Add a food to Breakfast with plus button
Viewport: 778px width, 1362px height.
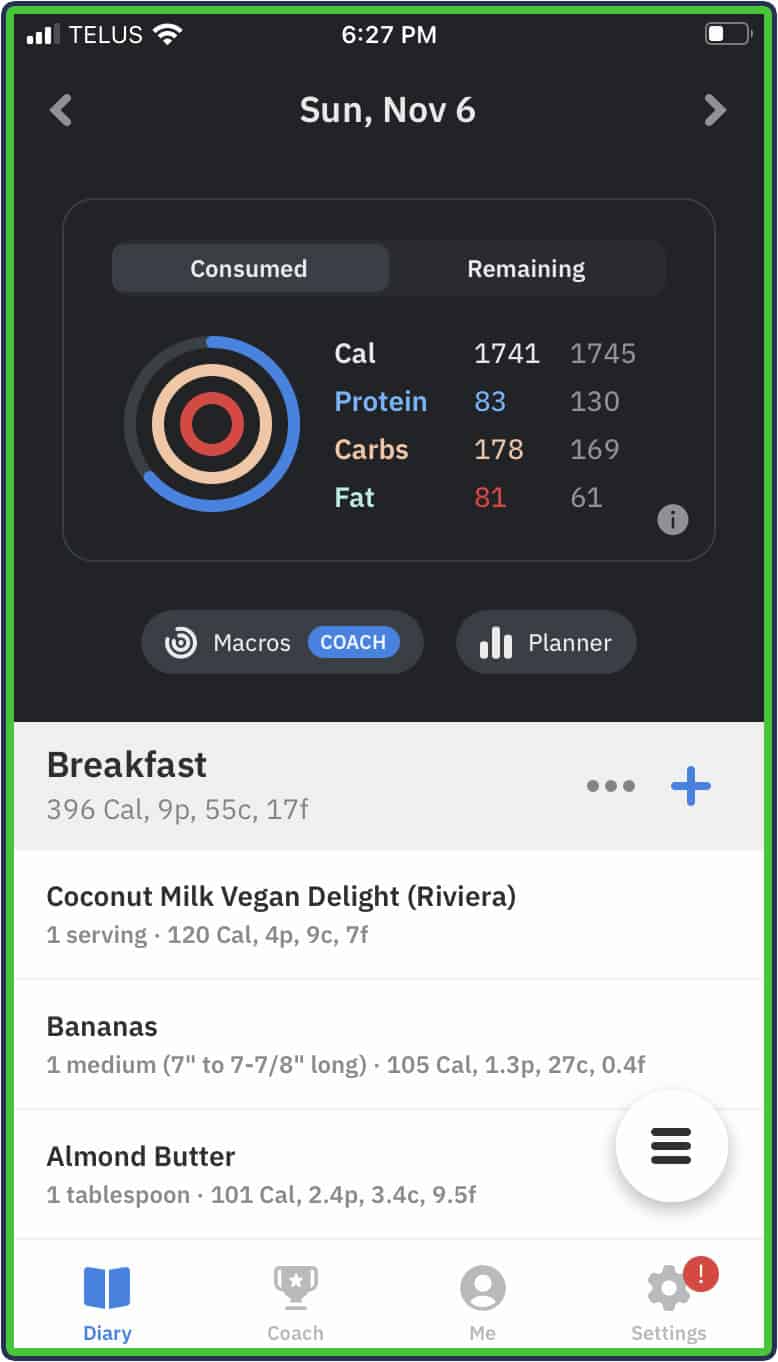[x=690, y=786]
